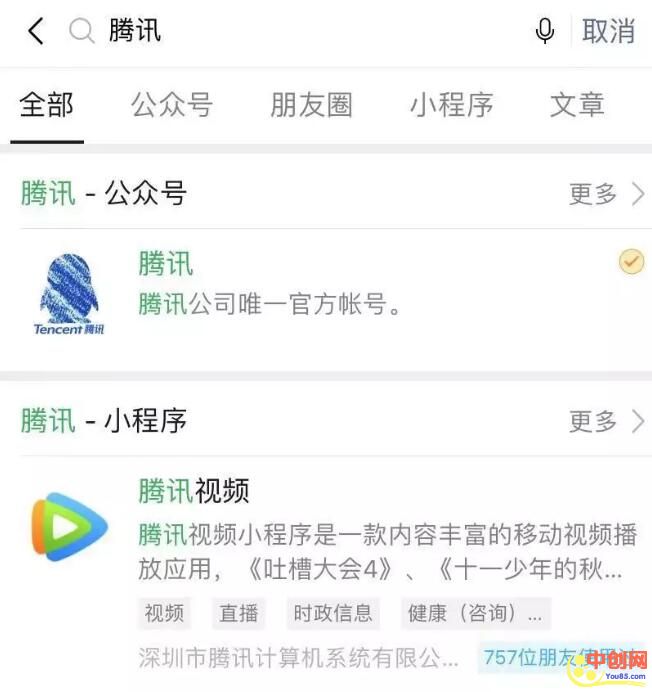This screenshot has height=692, width=652.
Task: View 更多 results for 腾讯 - 小程序
Action: click(606, 421)
